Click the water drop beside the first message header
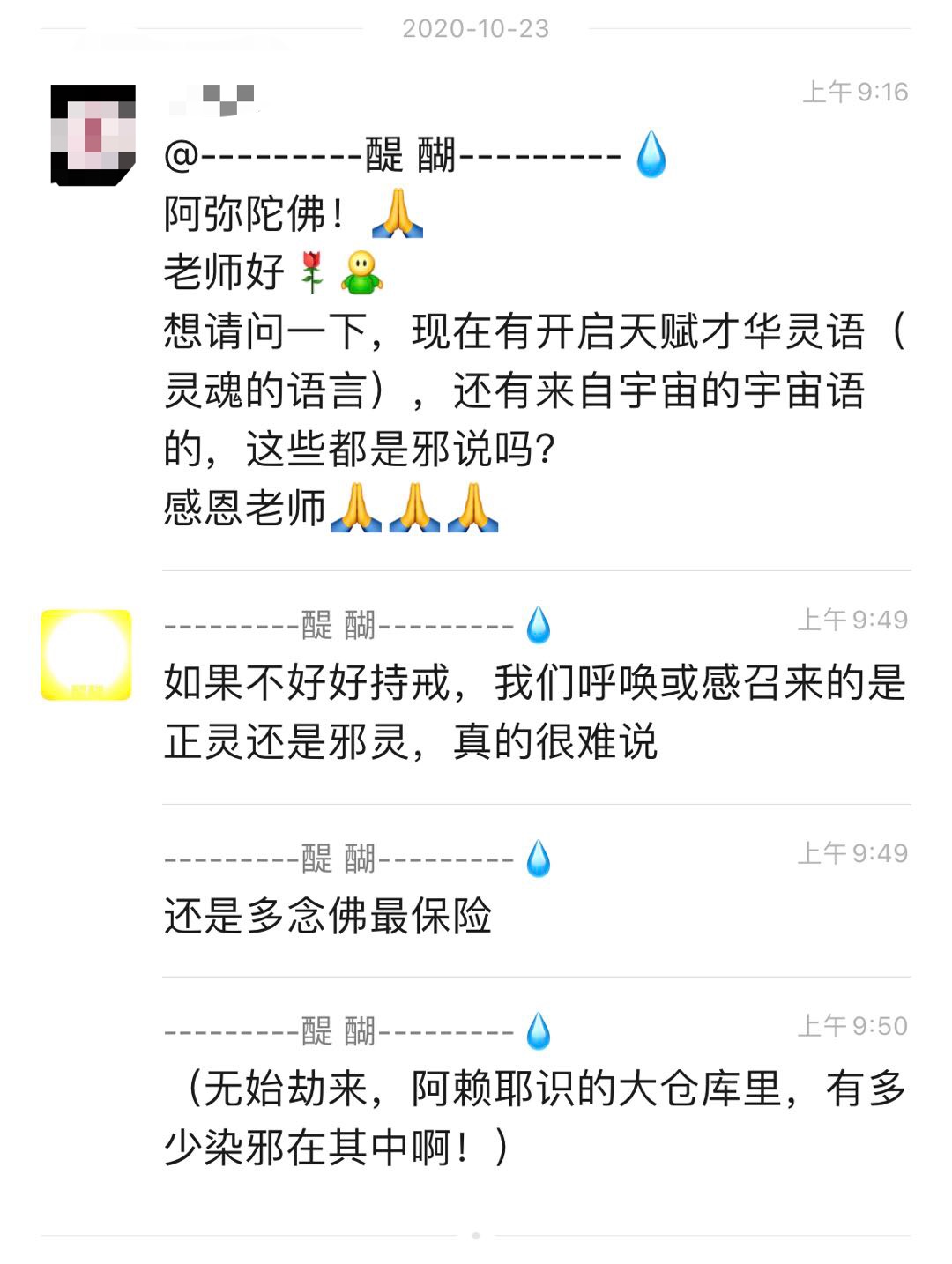This screenshot has height=1264, width=952. click(x=651, y=157)
